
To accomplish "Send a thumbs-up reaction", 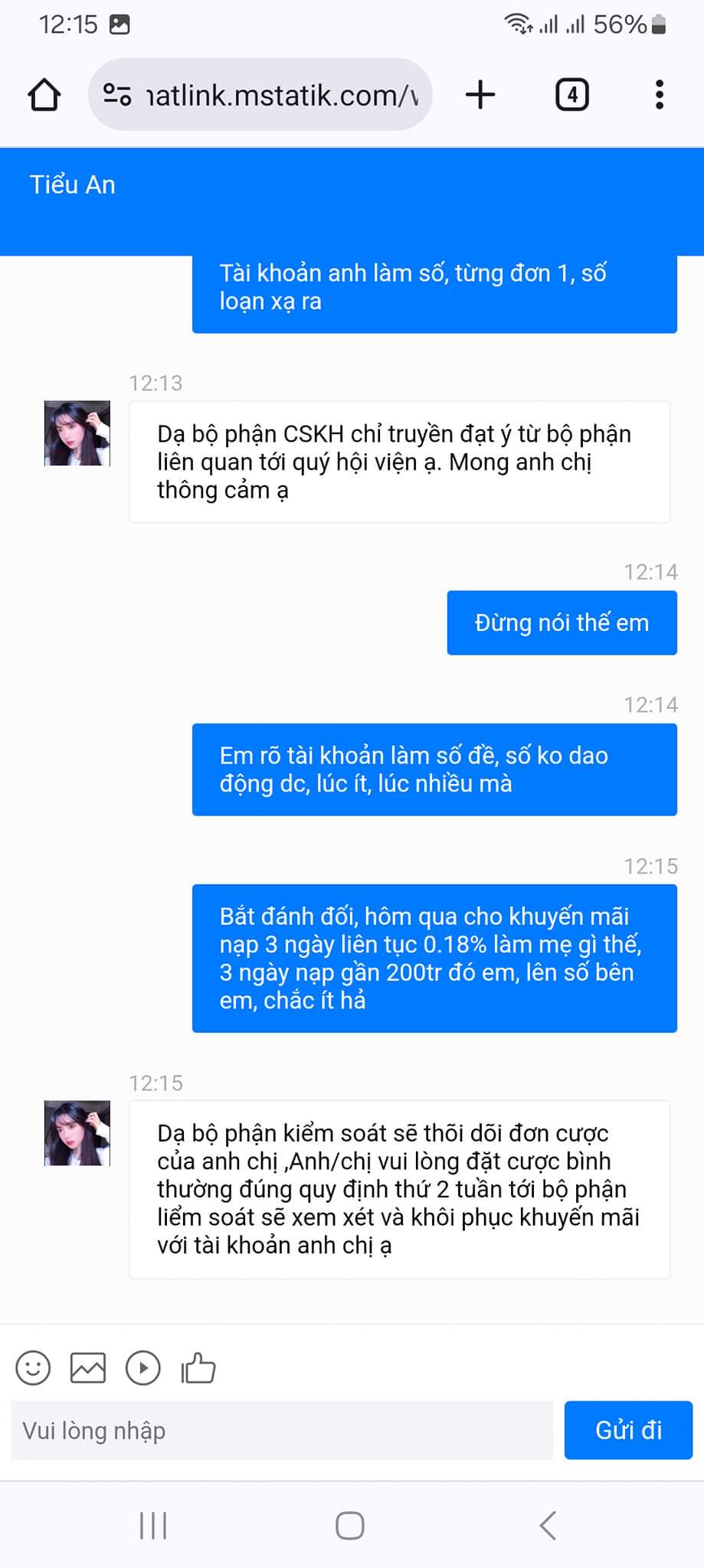I will coord(198,1367).
